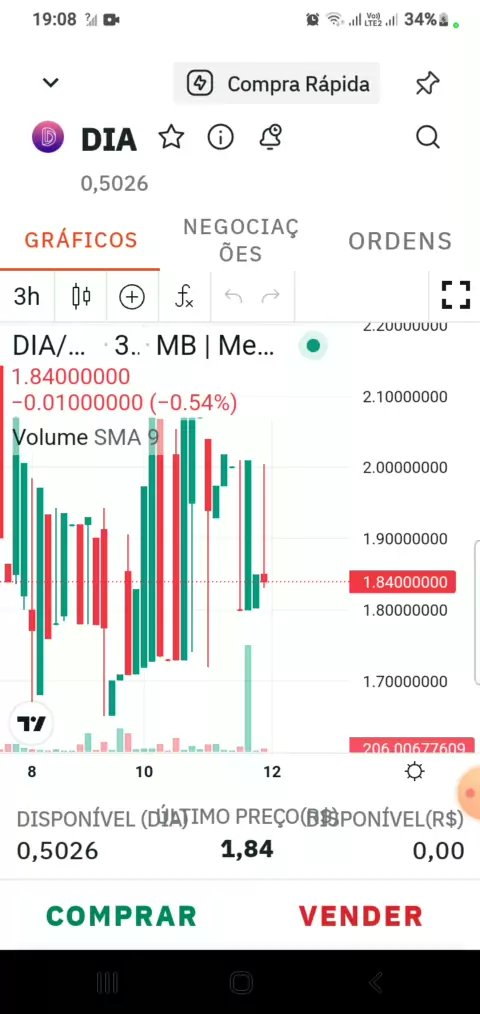
Task: Tap the COMPRAR button
Action: [x=122, y=916]
